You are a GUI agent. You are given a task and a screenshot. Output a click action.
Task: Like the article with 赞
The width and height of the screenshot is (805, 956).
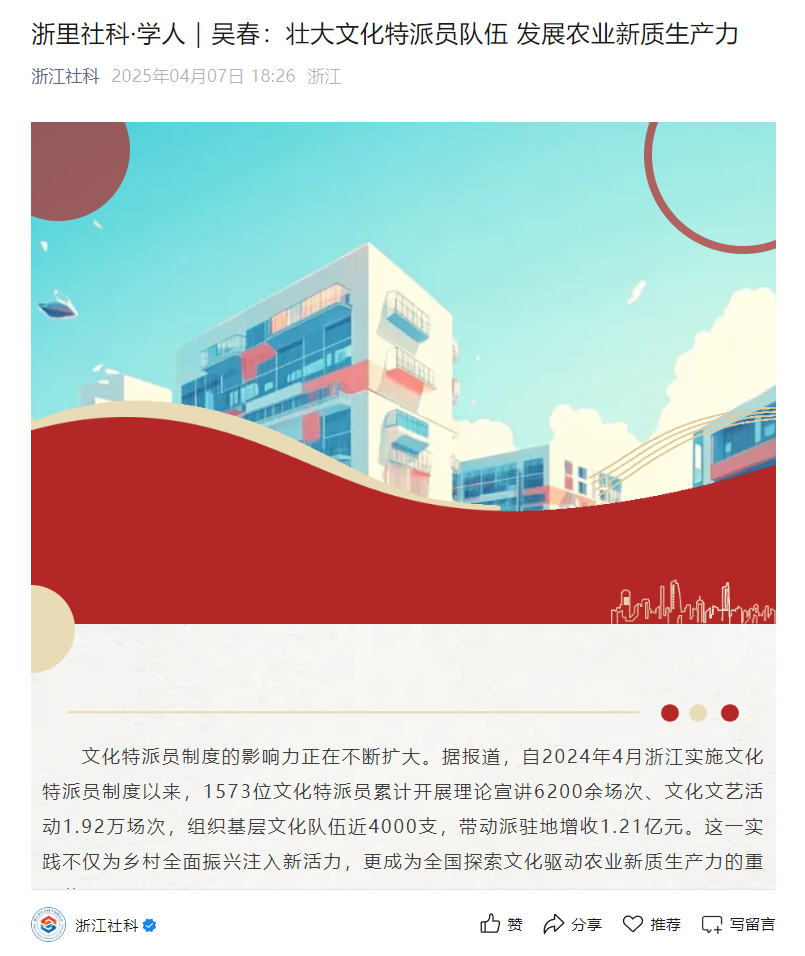[501, 924]
